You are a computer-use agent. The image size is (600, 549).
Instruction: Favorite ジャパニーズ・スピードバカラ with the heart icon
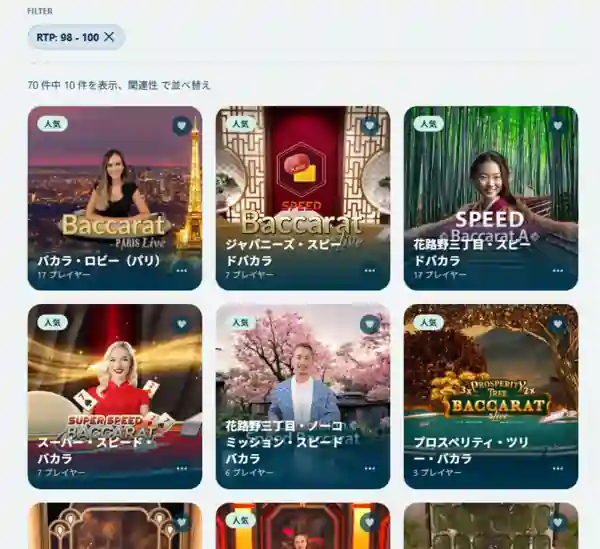pyautogui.click(x=369, y=126)
